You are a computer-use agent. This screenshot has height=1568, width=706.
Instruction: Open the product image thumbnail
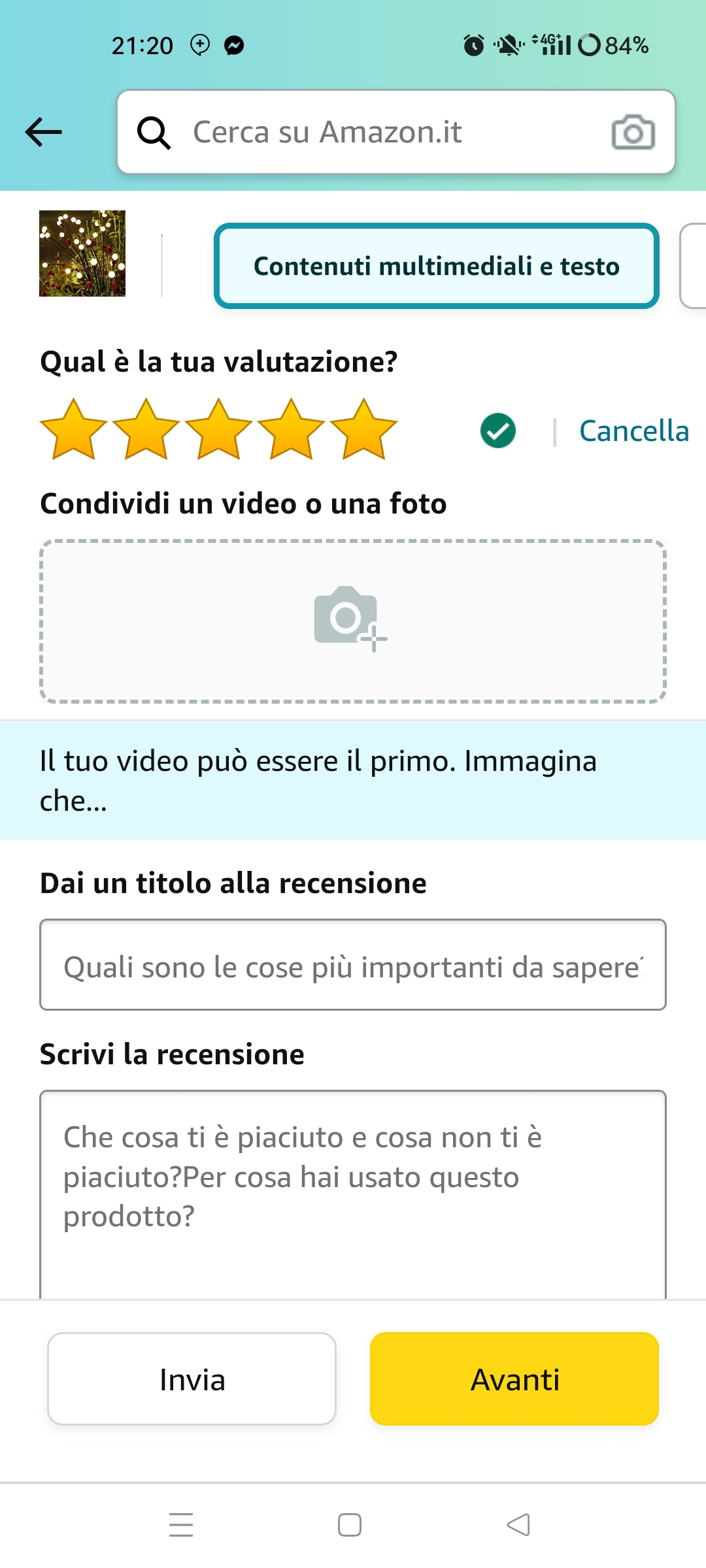coord(82,253)
